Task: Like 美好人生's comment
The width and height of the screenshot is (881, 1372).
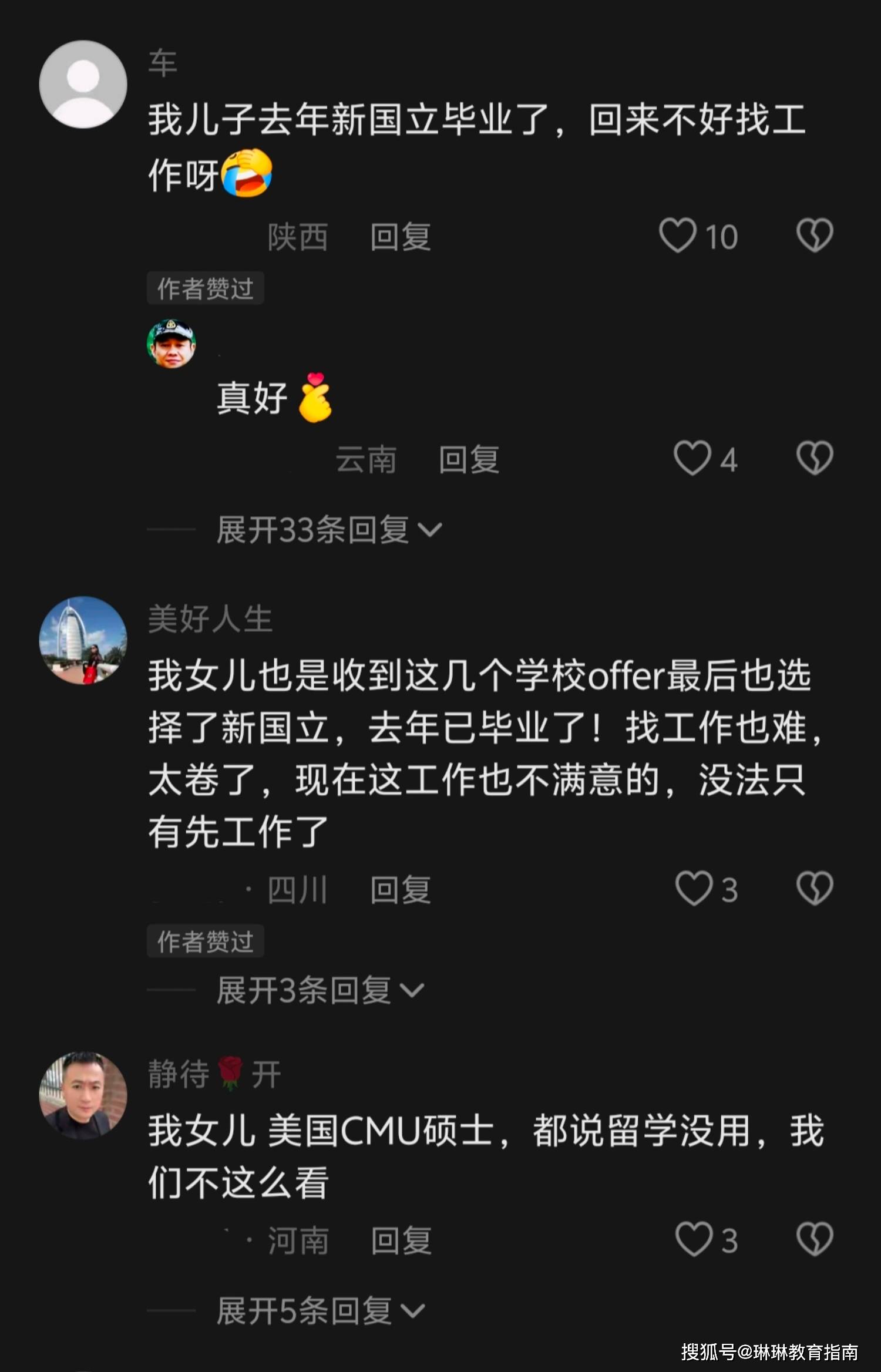Action: click(694, 889)
